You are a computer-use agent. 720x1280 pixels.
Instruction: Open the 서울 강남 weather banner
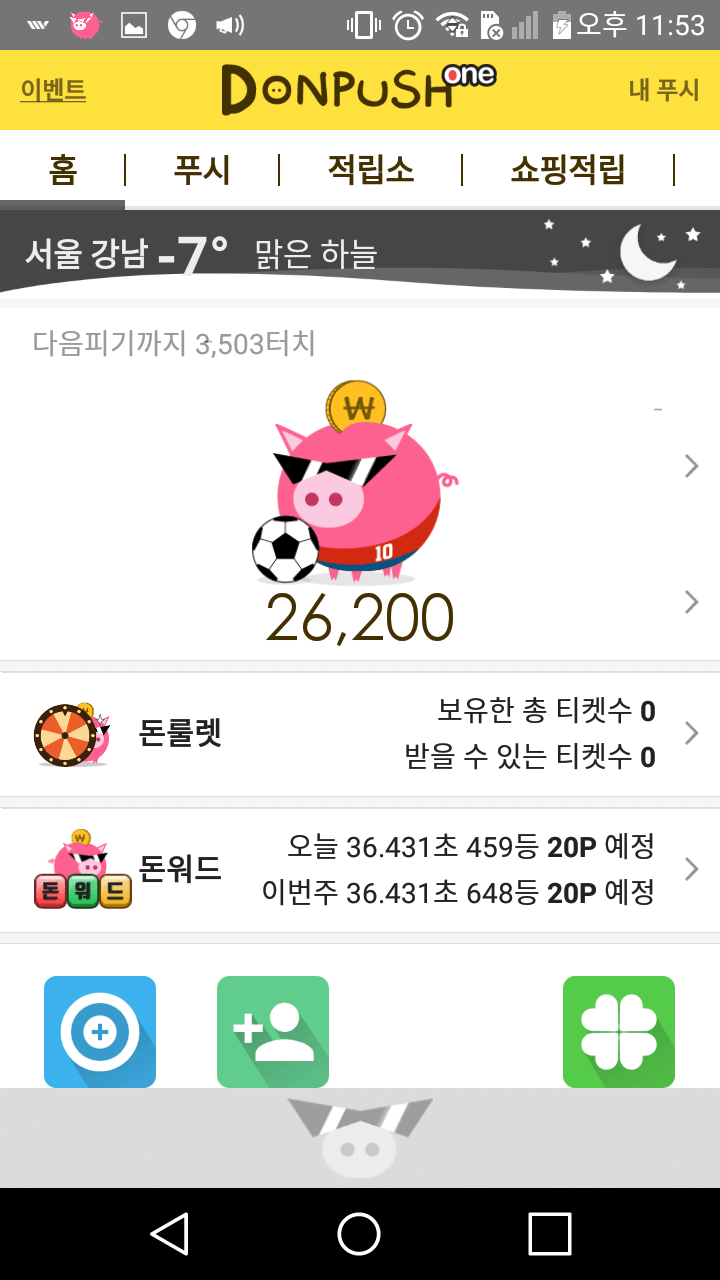point(360,252)
